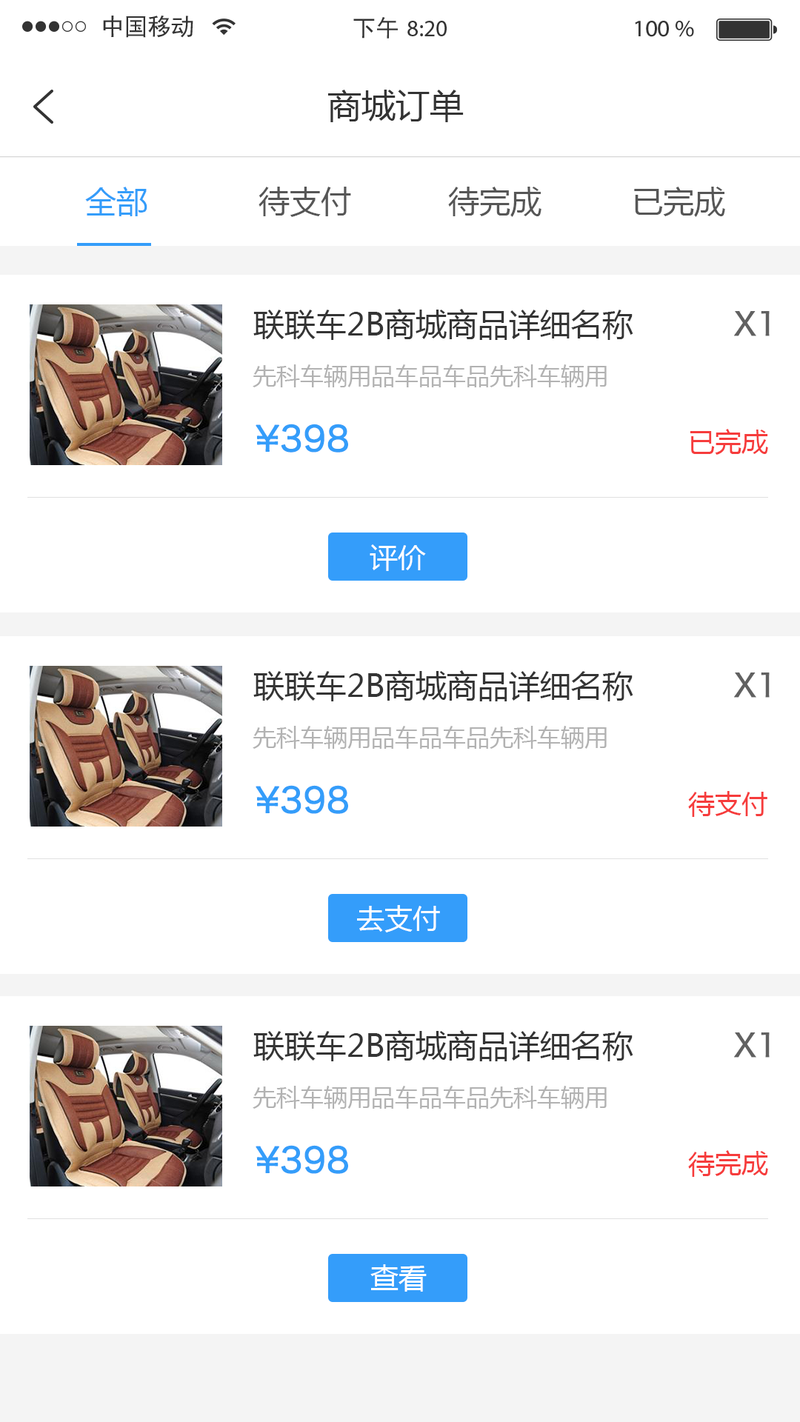Go back from the 商城订单 page

(43, 107)
